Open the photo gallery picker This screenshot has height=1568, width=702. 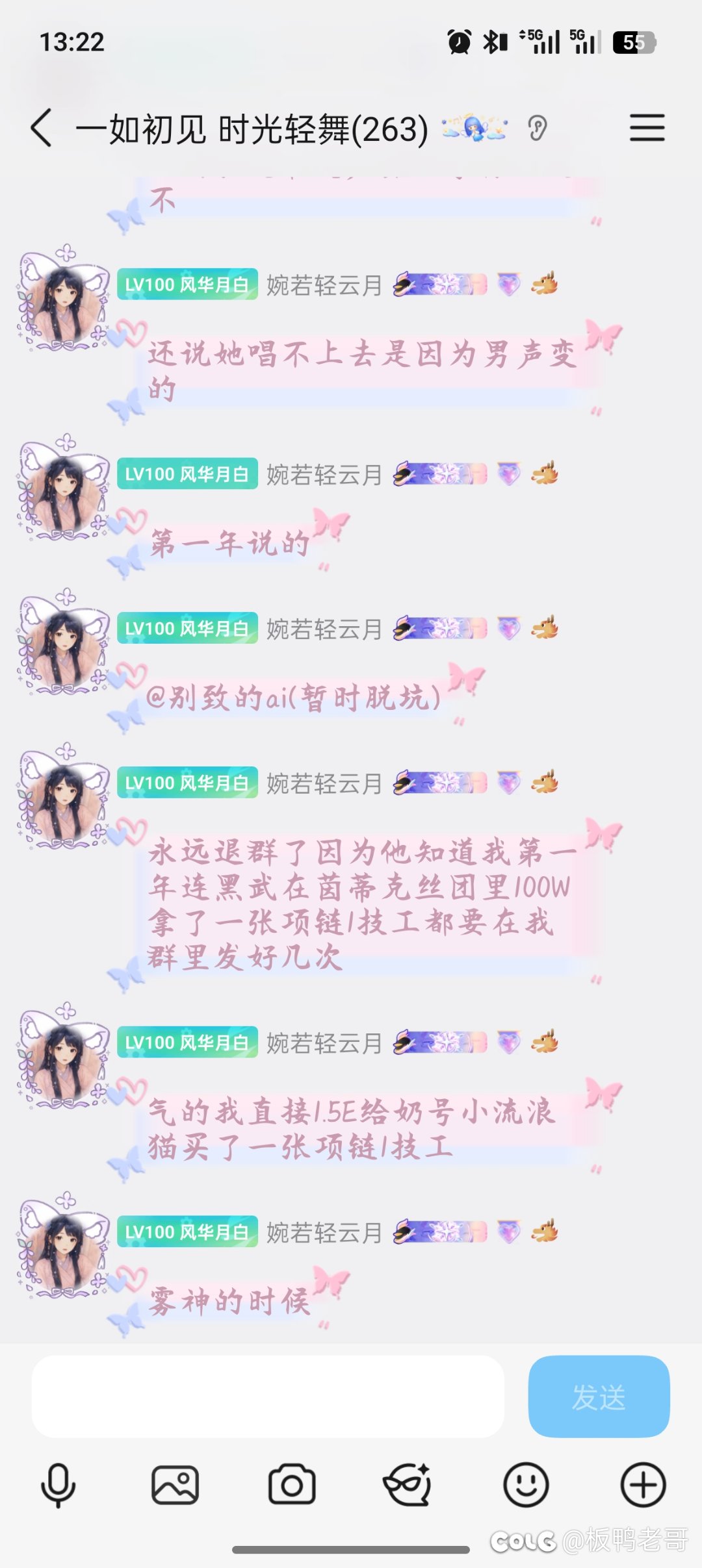(x=175, y=1485)
